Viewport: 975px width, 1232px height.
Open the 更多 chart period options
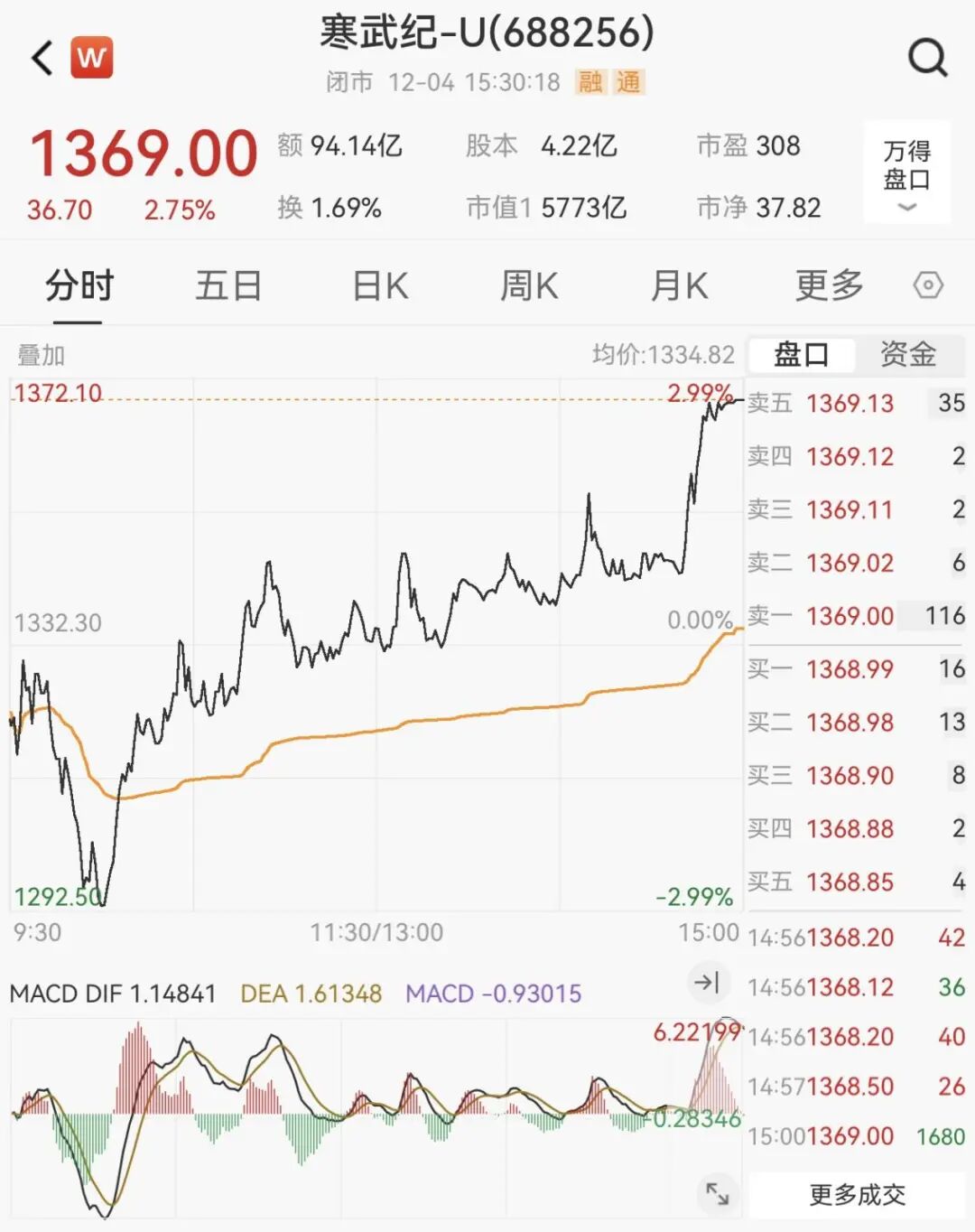(829, 286)
